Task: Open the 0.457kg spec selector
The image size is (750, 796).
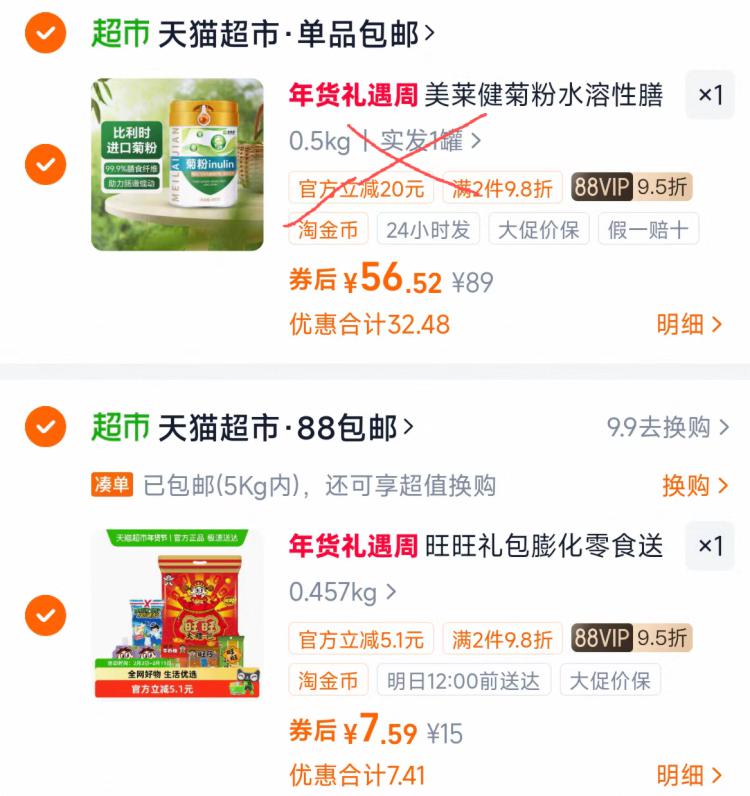Action: tap(342, 592)
